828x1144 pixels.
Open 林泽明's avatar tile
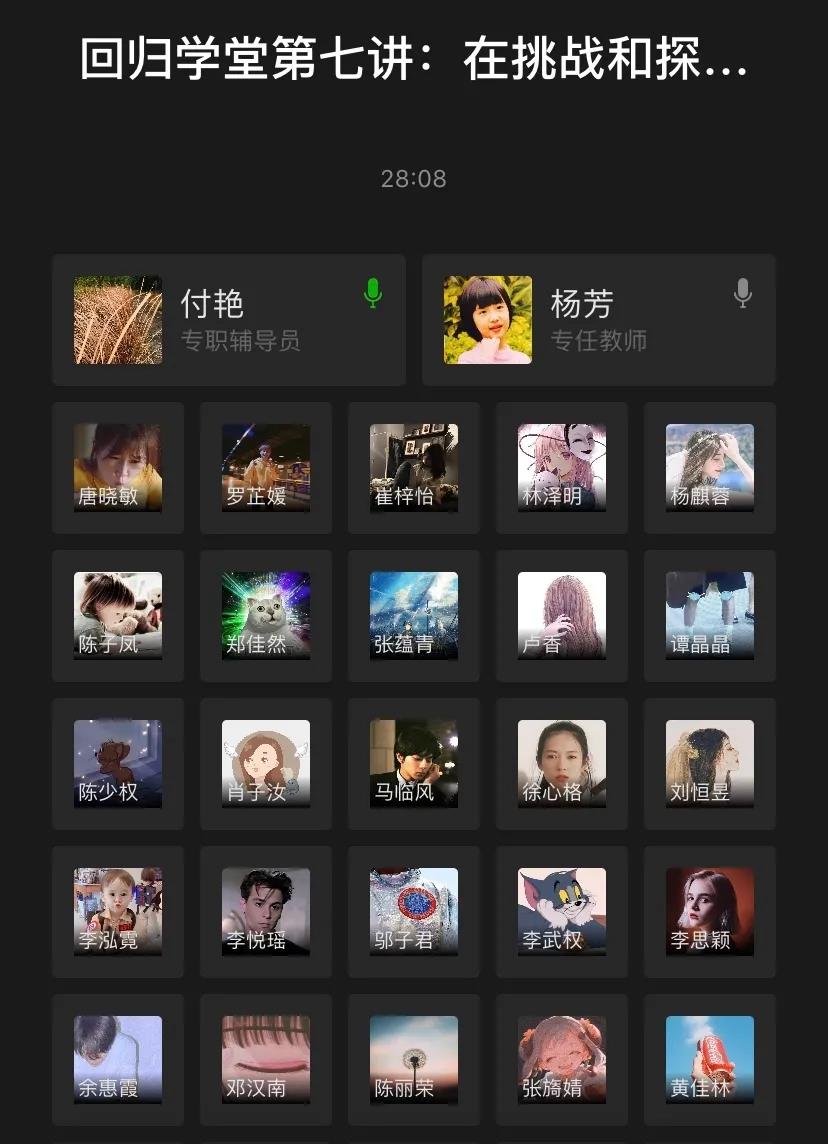click(x=562, y=468)
